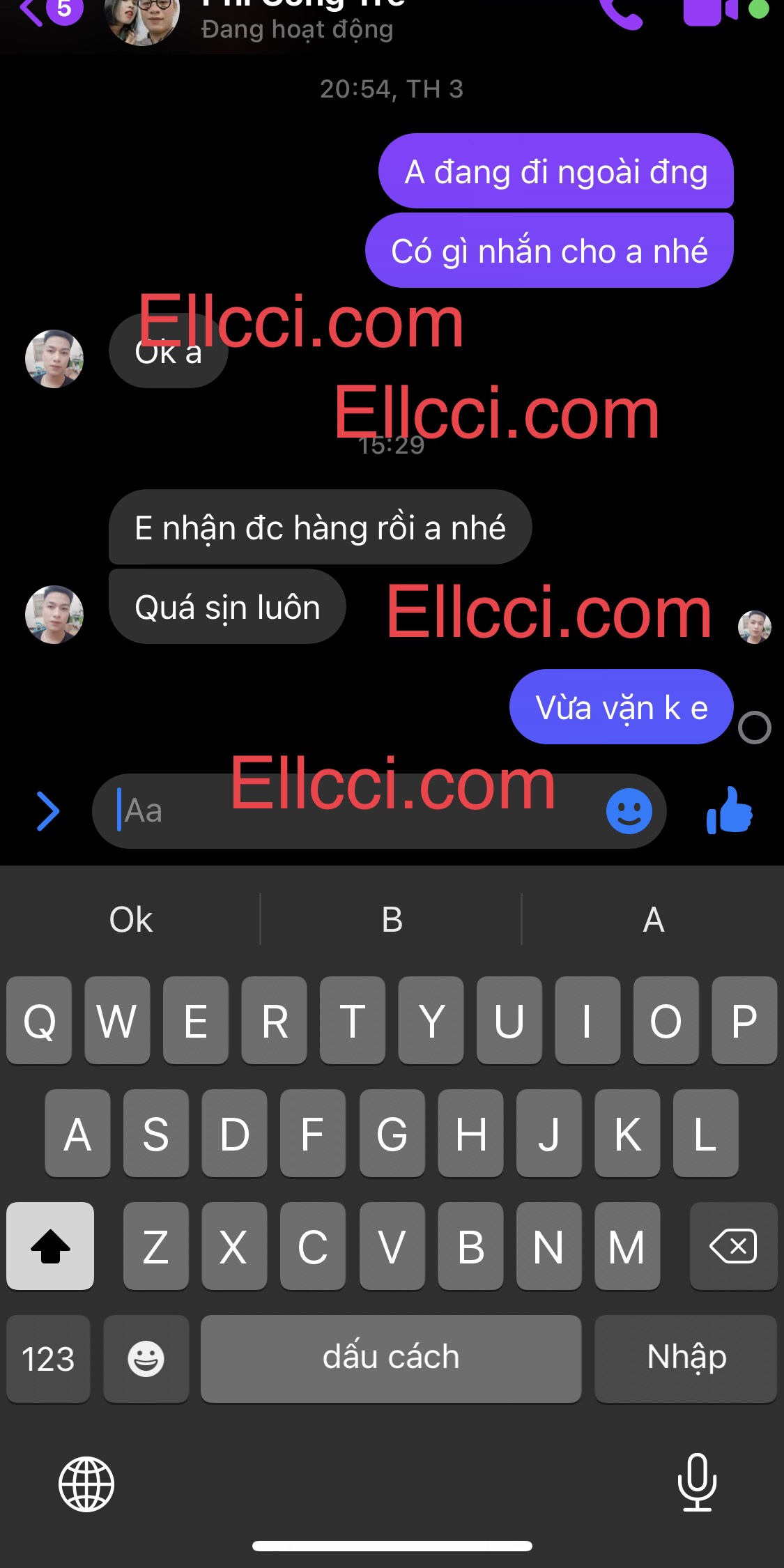Hit the backspace key
This screenshot has width=784, height=1568.
tap(732, 1246)
